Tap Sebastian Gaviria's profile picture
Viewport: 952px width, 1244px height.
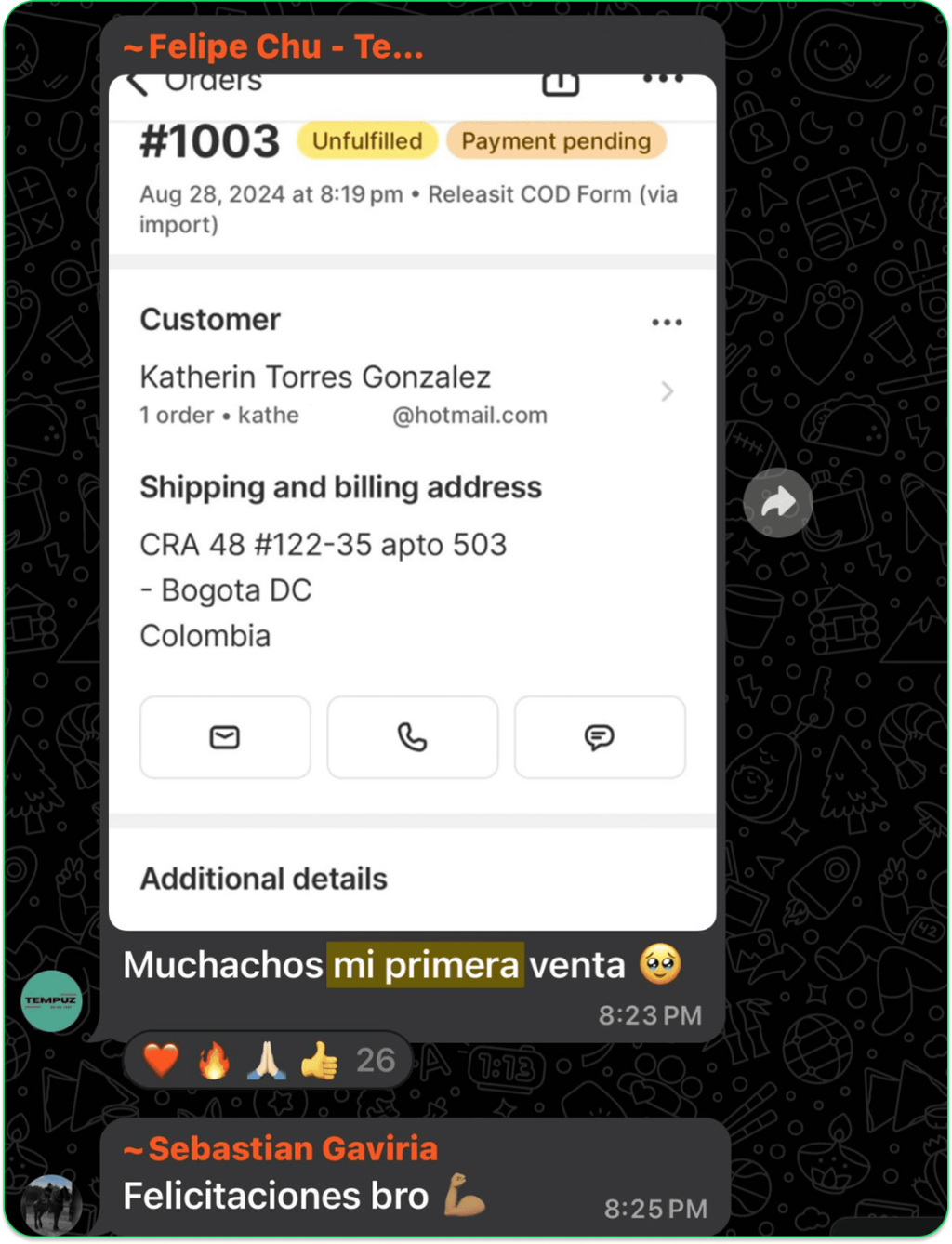click(52, 1205)
